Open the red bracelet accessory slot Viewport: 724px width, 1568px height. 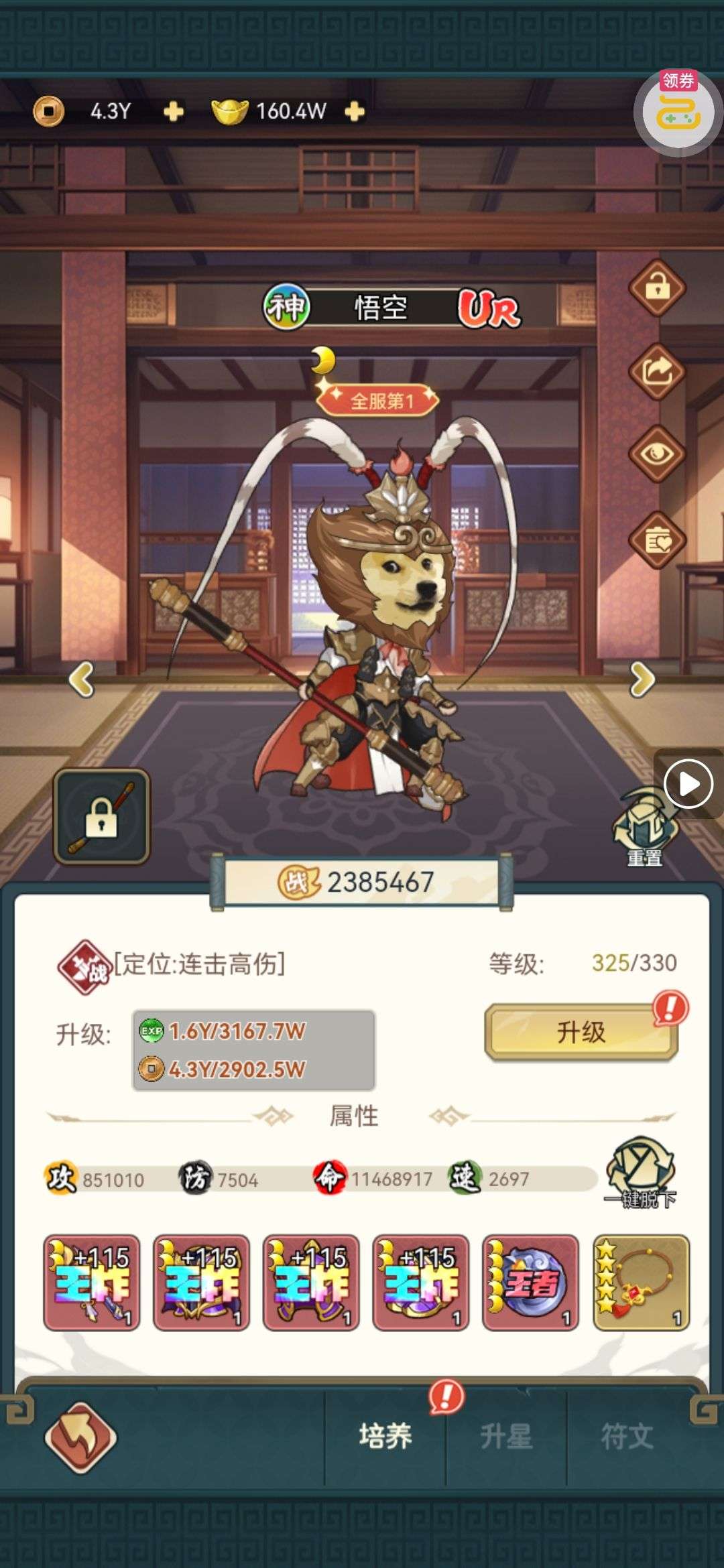[641, 1282]
